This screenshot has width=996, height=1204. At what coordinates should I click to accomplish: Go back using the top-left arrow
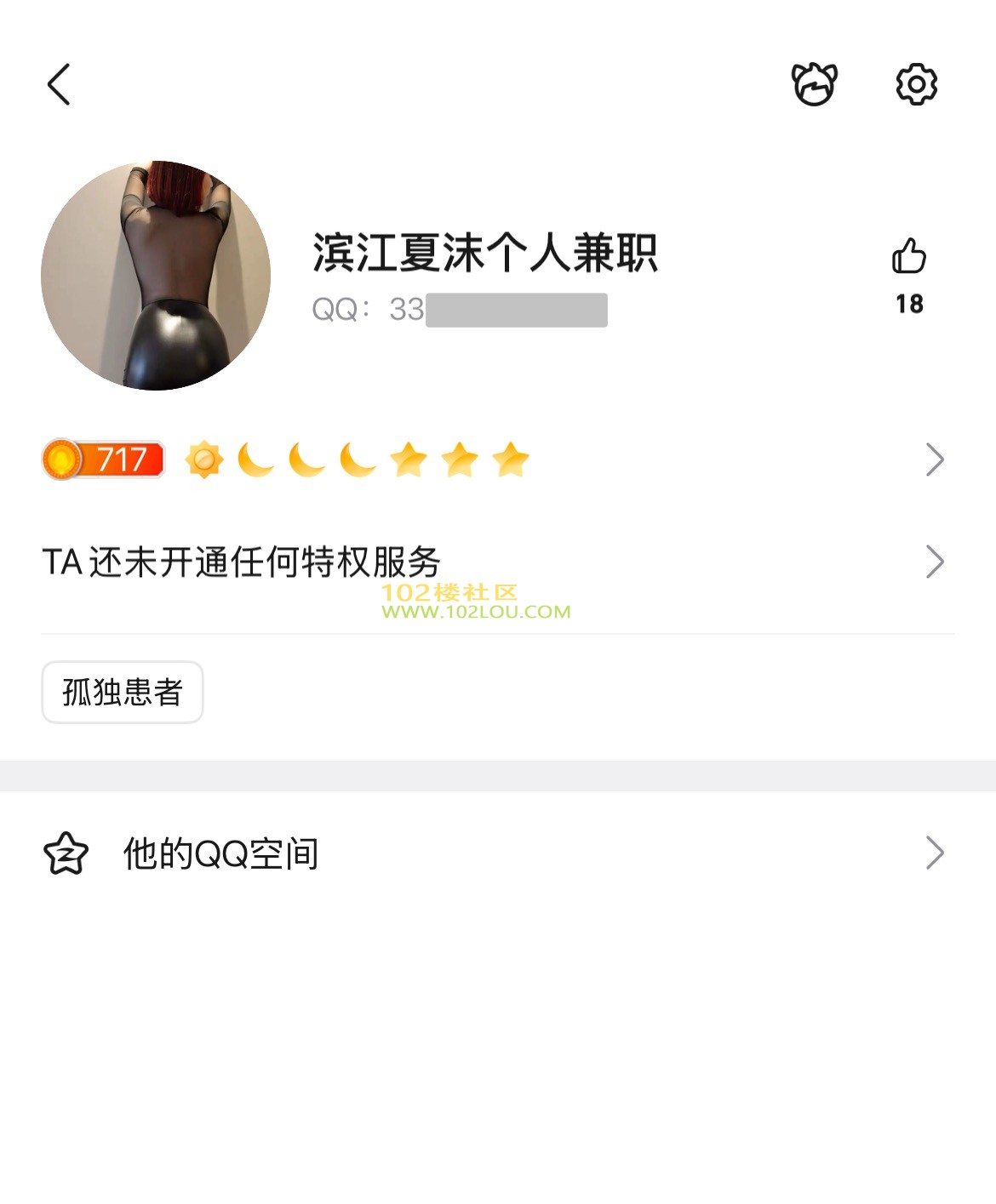click(59, 84)
